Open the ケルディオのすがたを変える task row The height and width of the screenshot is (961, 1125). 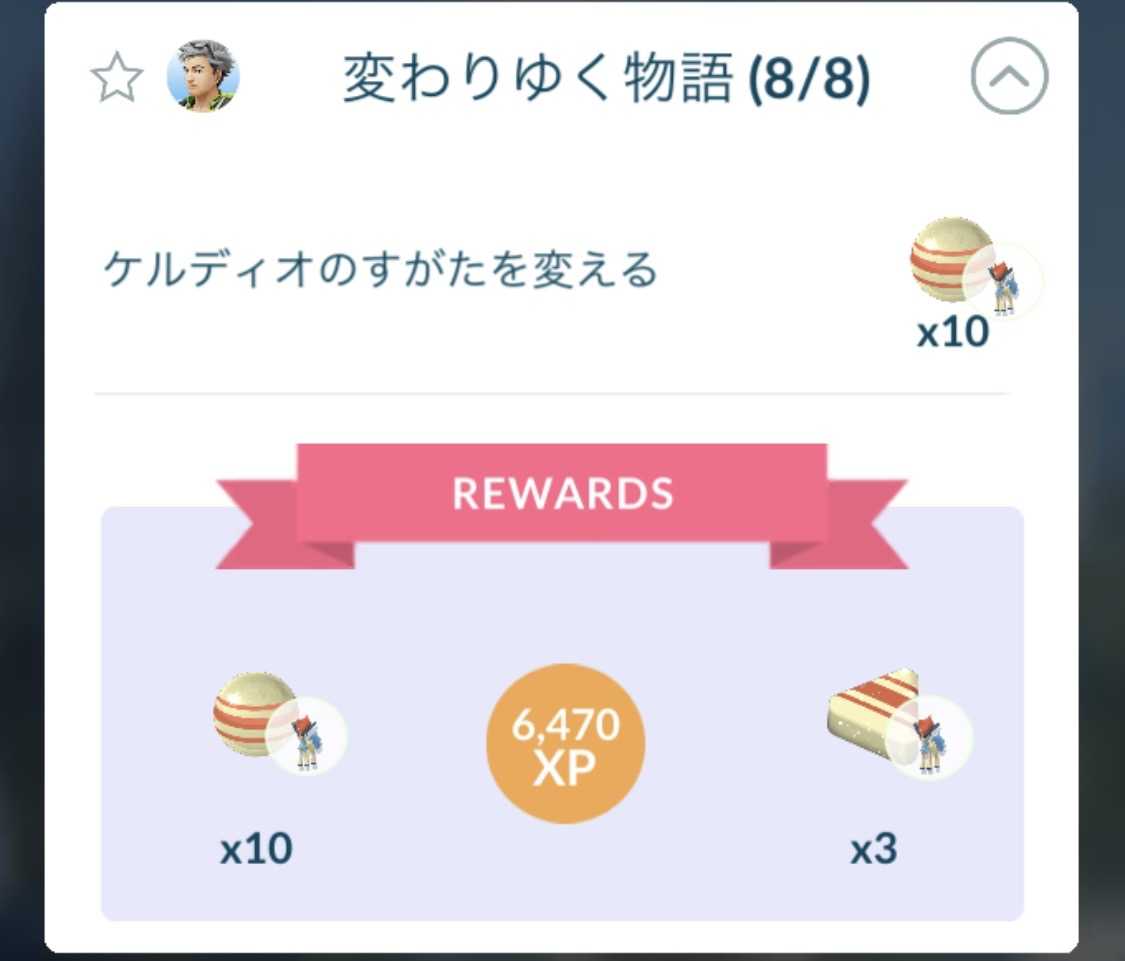[x=381, y=271]
